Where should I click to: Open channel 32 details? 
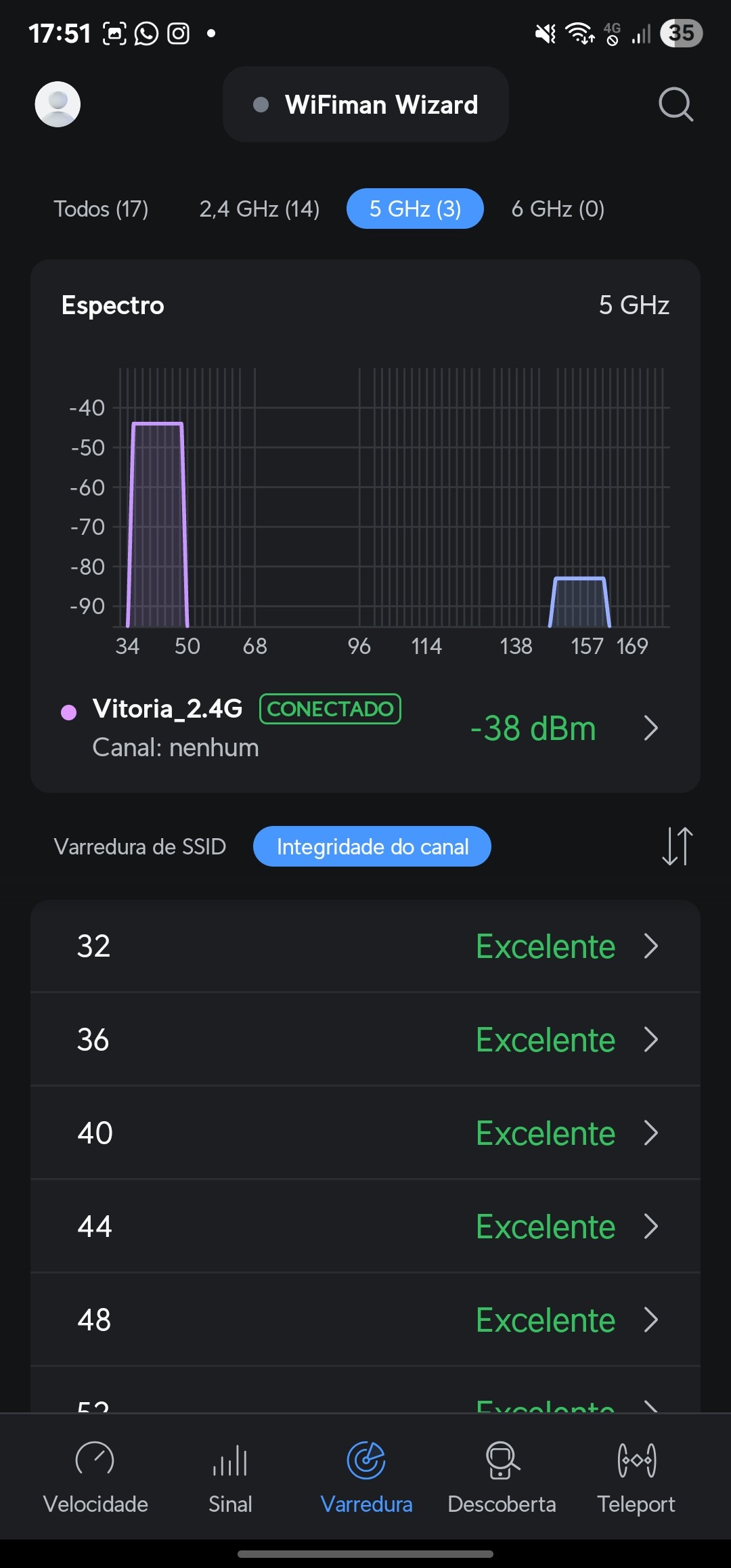(x=365, y=946)
